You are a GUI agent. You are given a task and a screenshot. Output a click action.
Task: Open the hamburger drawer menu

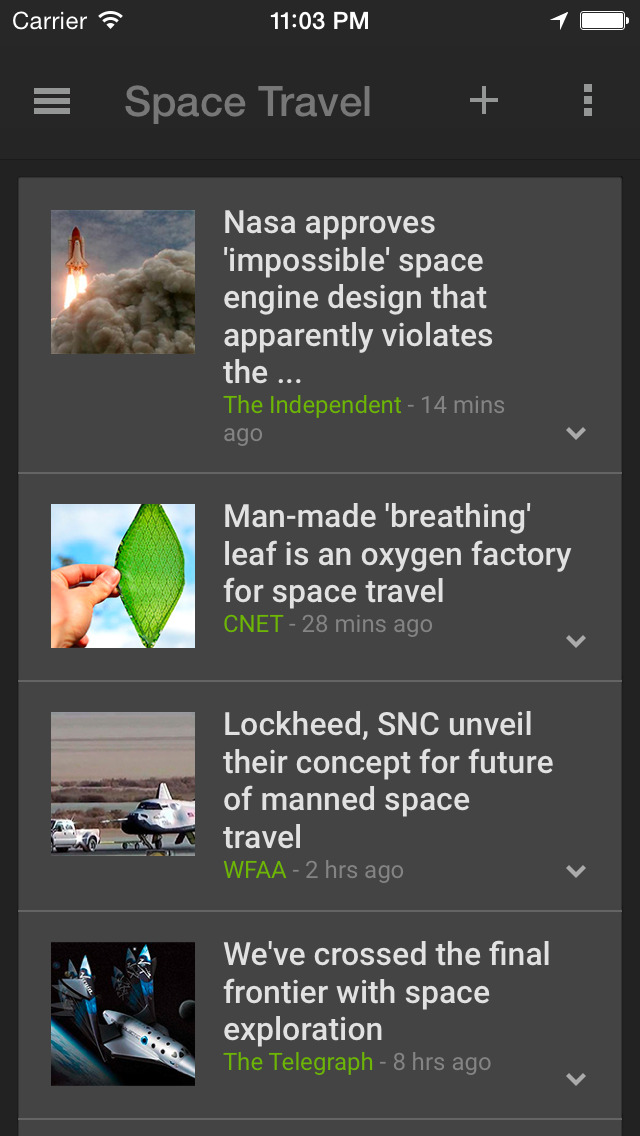[52, 101]
